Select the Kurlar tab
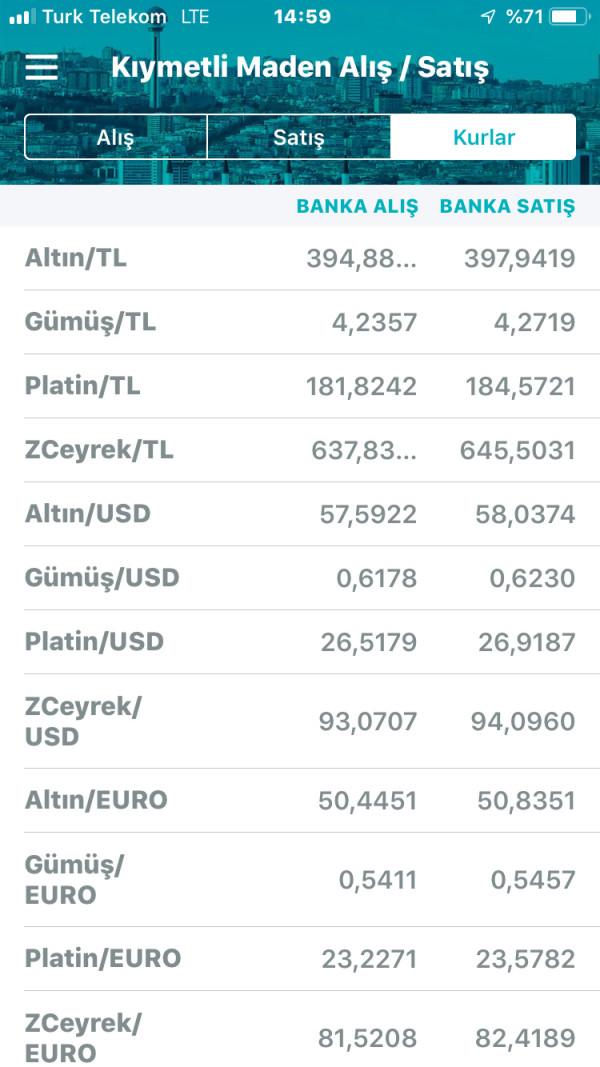Image resolution: width=600 pixels, height=1067 pixels. coord(483,137)
